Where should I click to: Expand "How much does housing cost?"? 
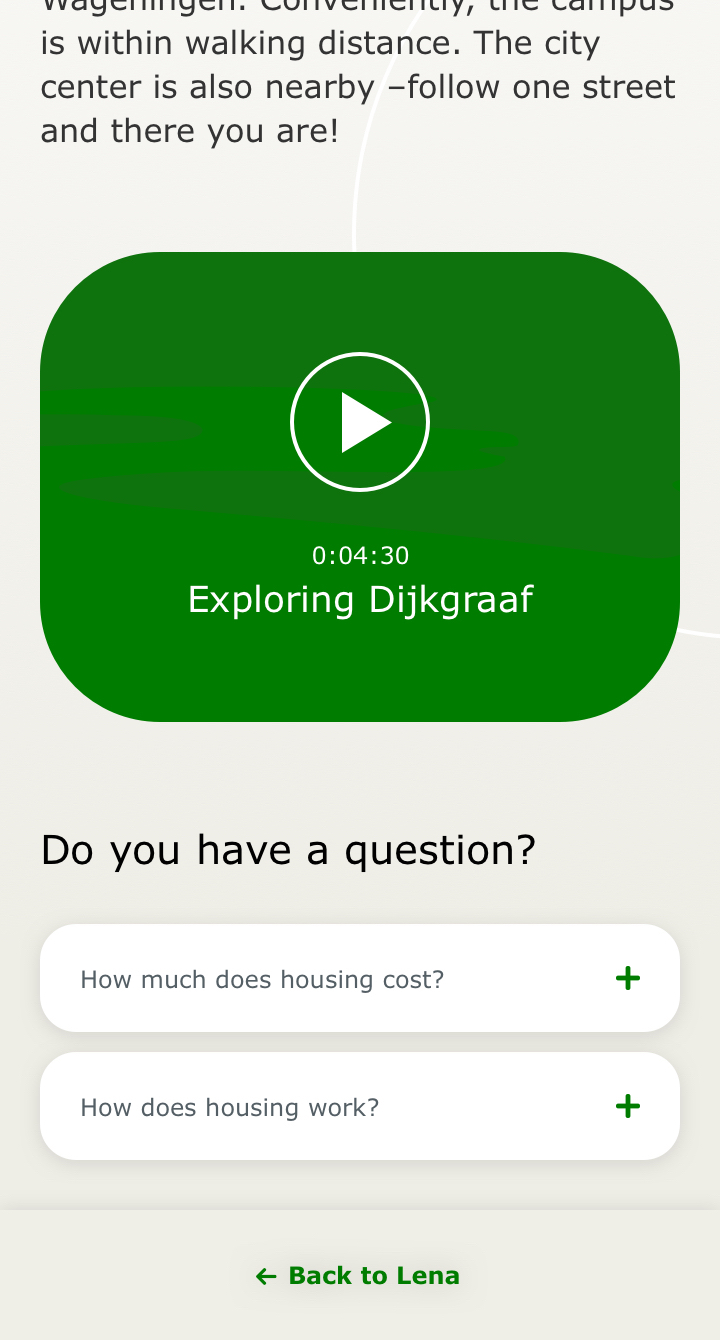[x=360, y=978]
